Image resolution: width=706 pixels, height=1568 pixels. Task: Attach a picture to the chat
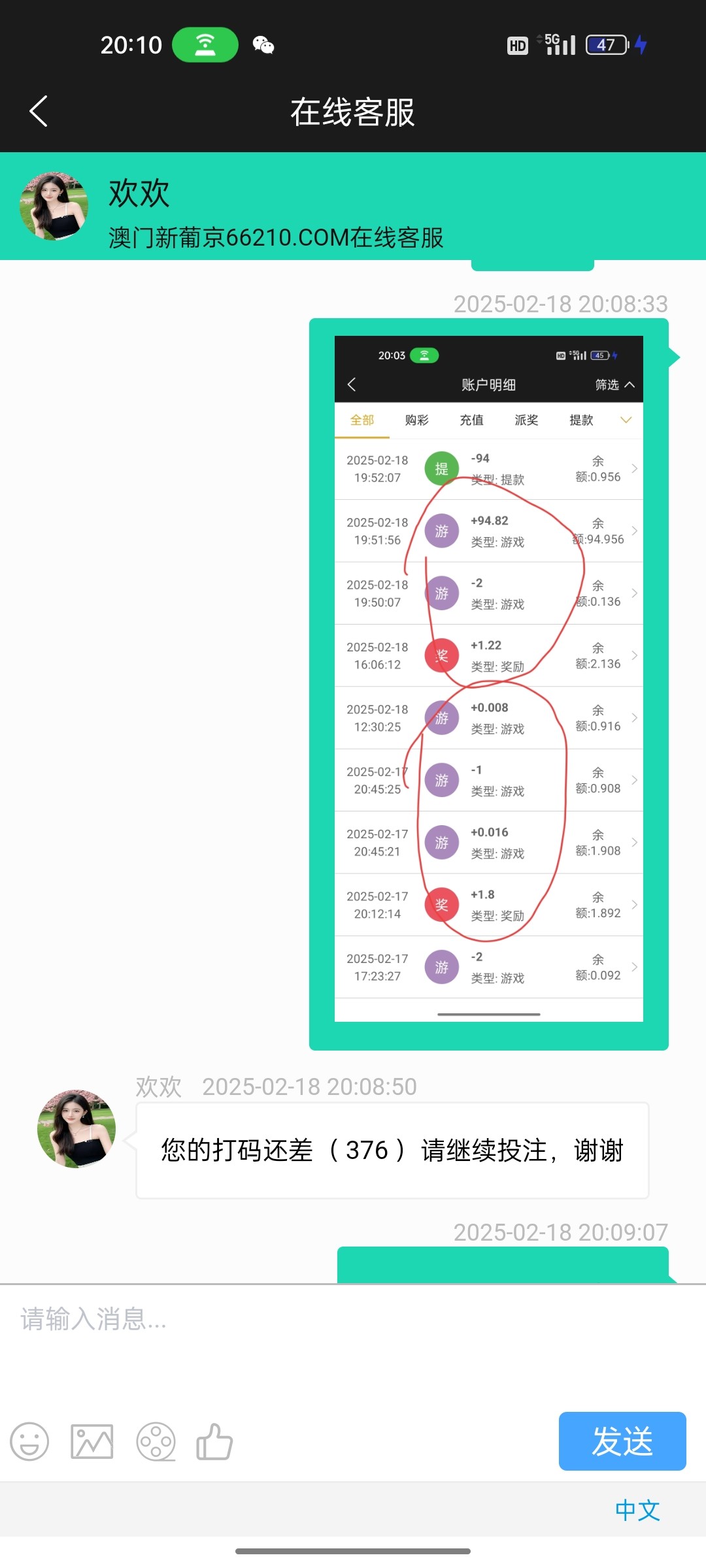[x=92, y=1441]
